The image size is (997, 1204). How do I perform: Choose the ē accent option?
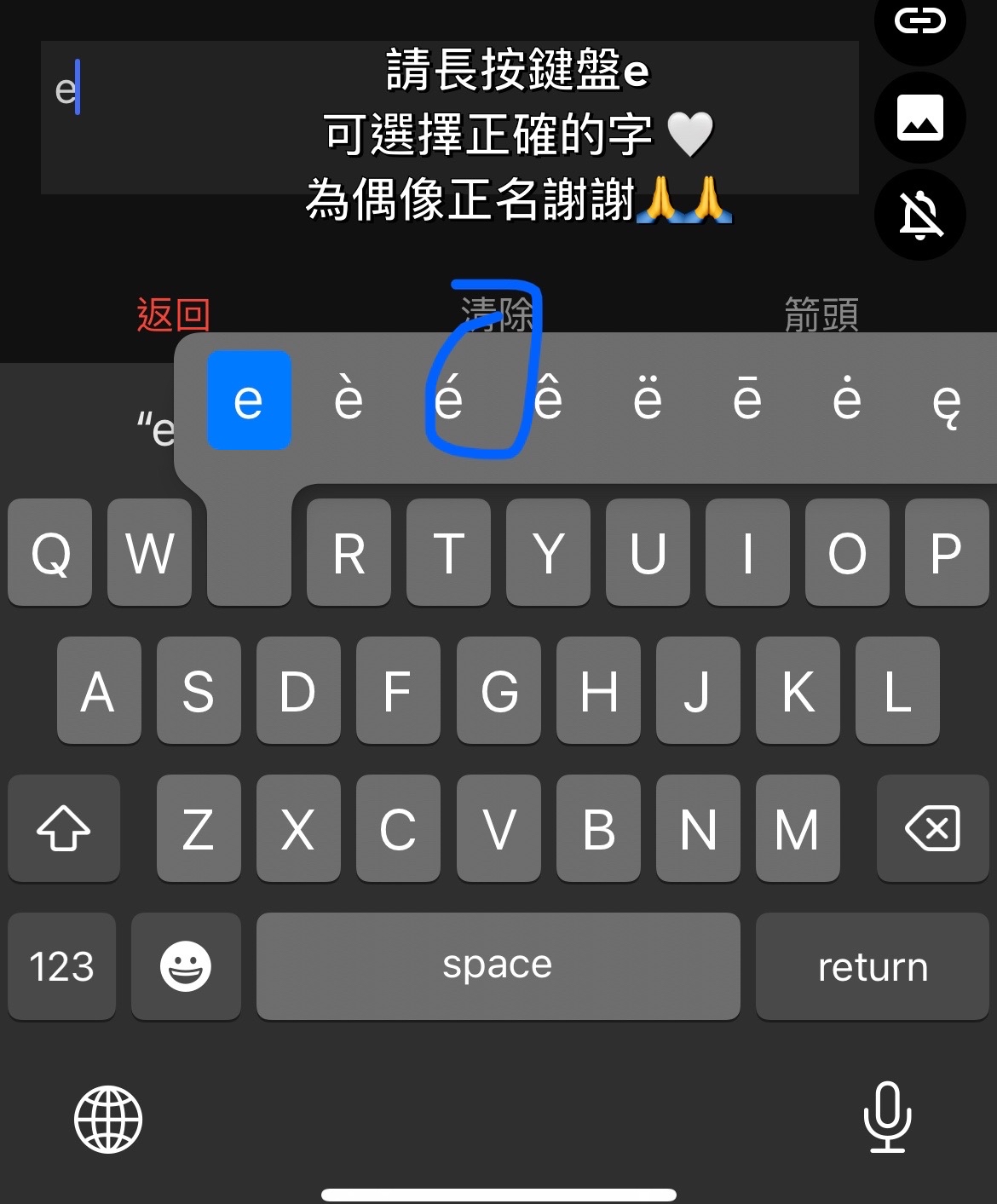coord(747,400)
